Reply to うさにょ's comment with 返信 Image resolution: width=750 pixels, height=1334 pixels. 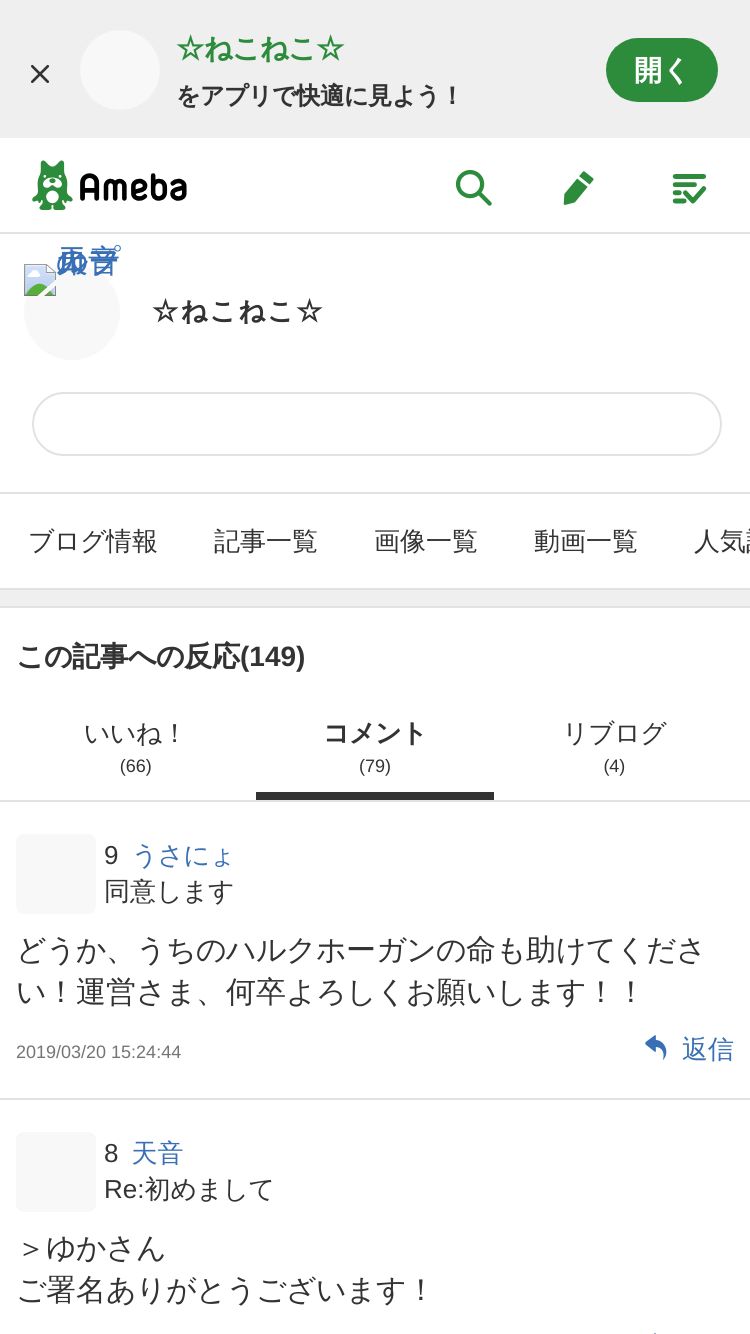(x=689, y=1049)
